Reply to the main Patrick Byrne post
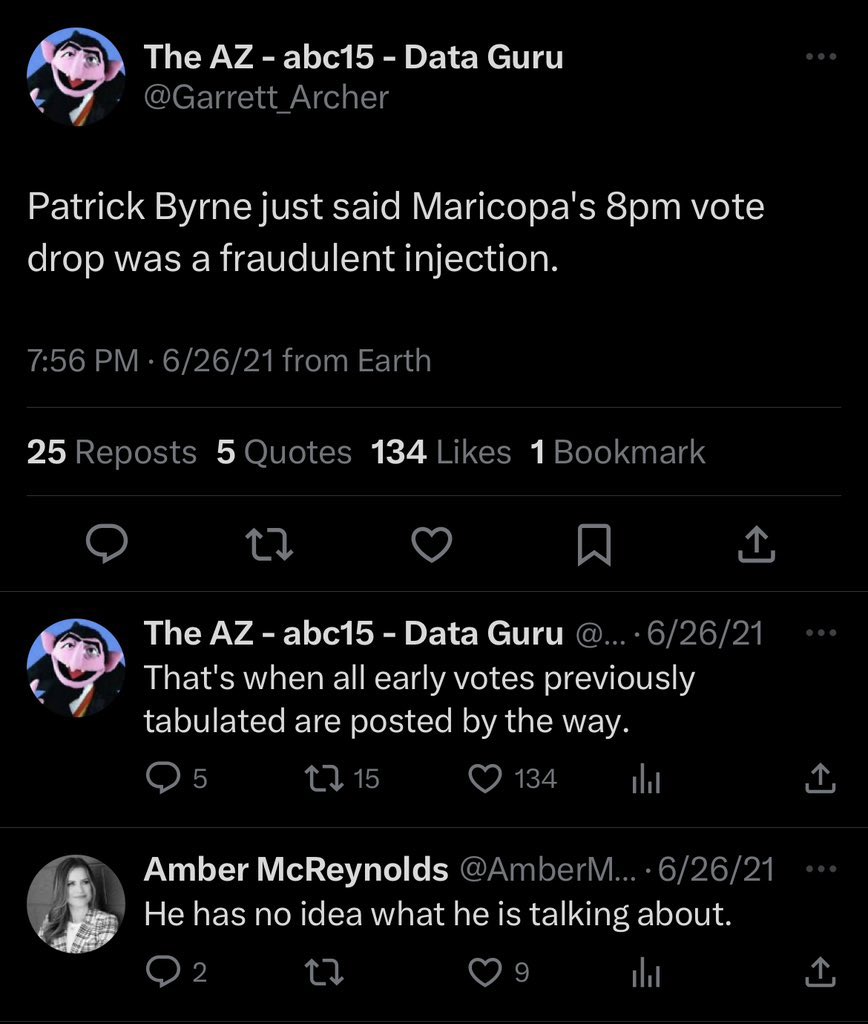The image size is (868, 1024). (106, 543)
